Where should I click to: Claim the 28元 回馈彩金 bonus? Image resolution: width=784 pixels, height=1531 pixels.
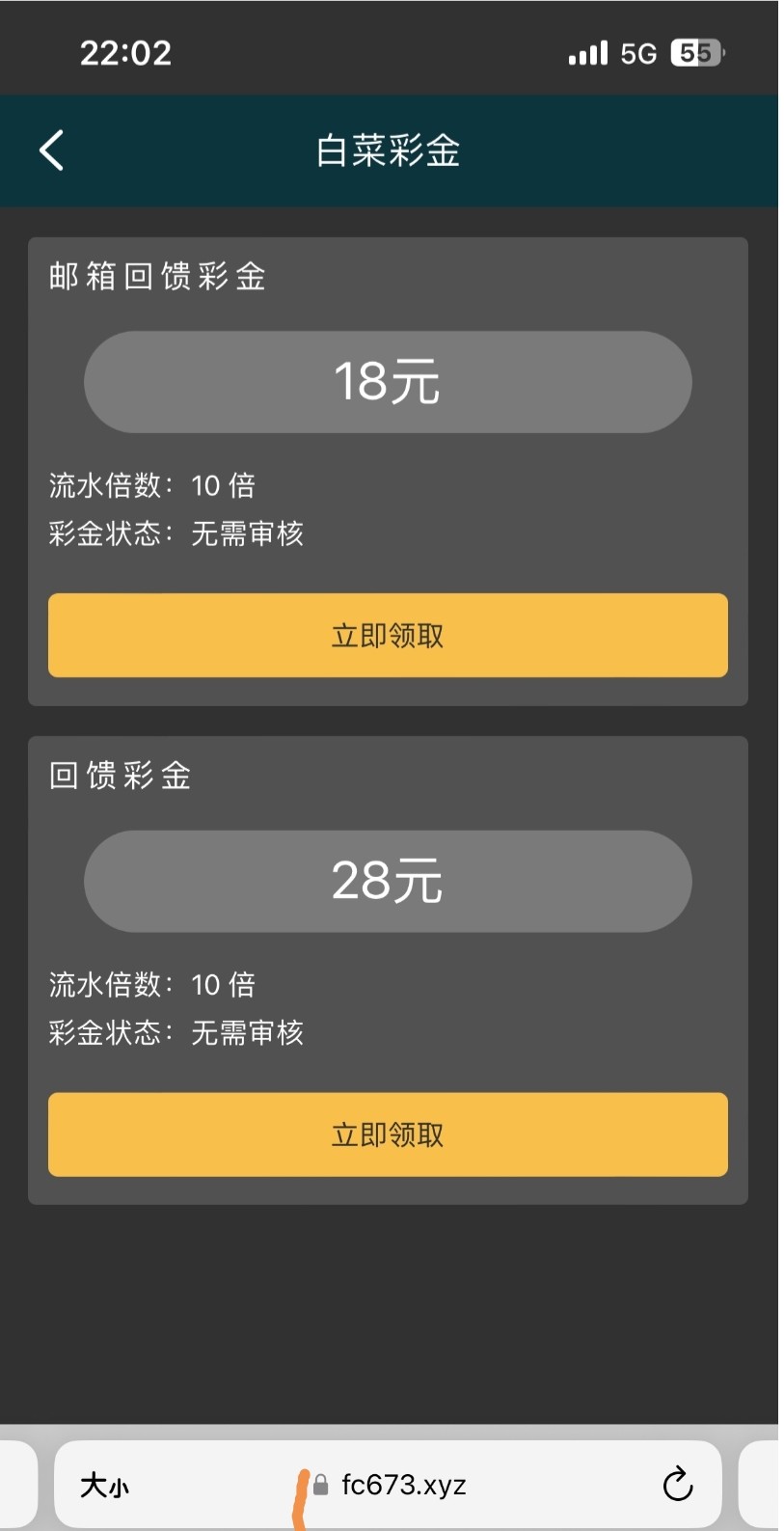click(388, 1134)
